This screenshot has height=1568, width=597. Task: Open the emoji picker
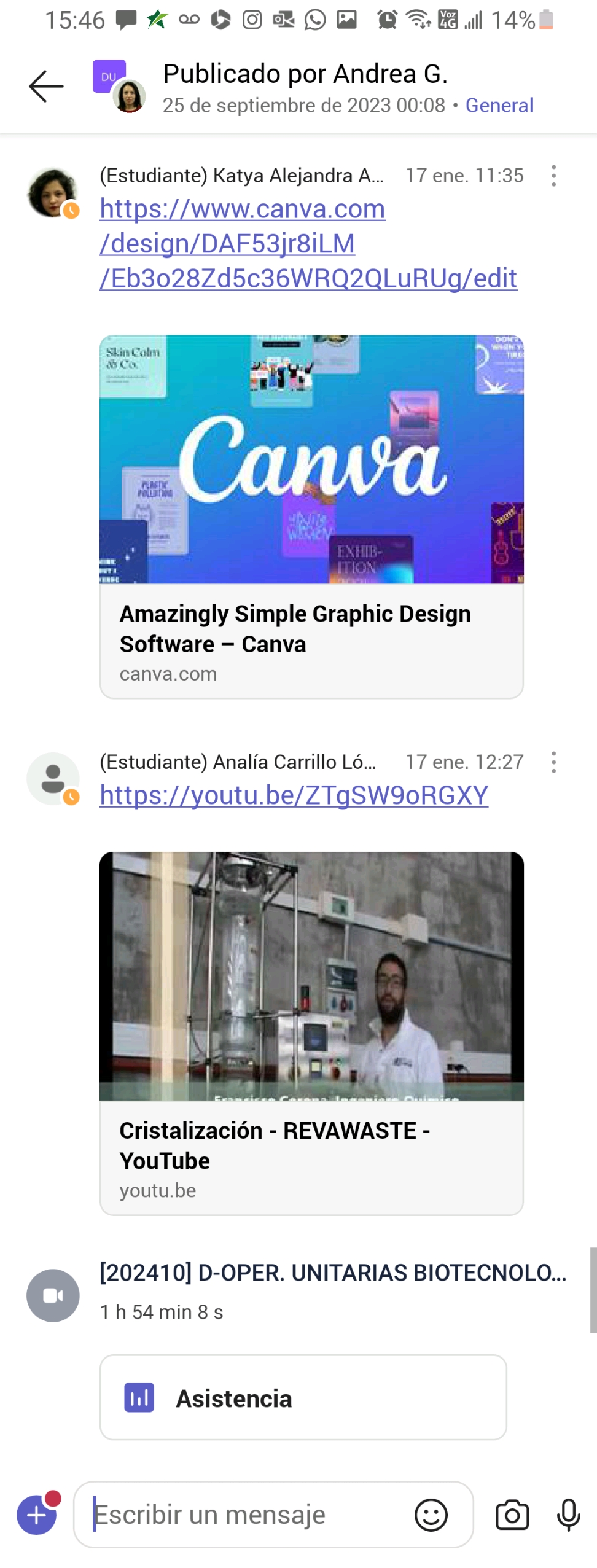(x=431, y=1515)
